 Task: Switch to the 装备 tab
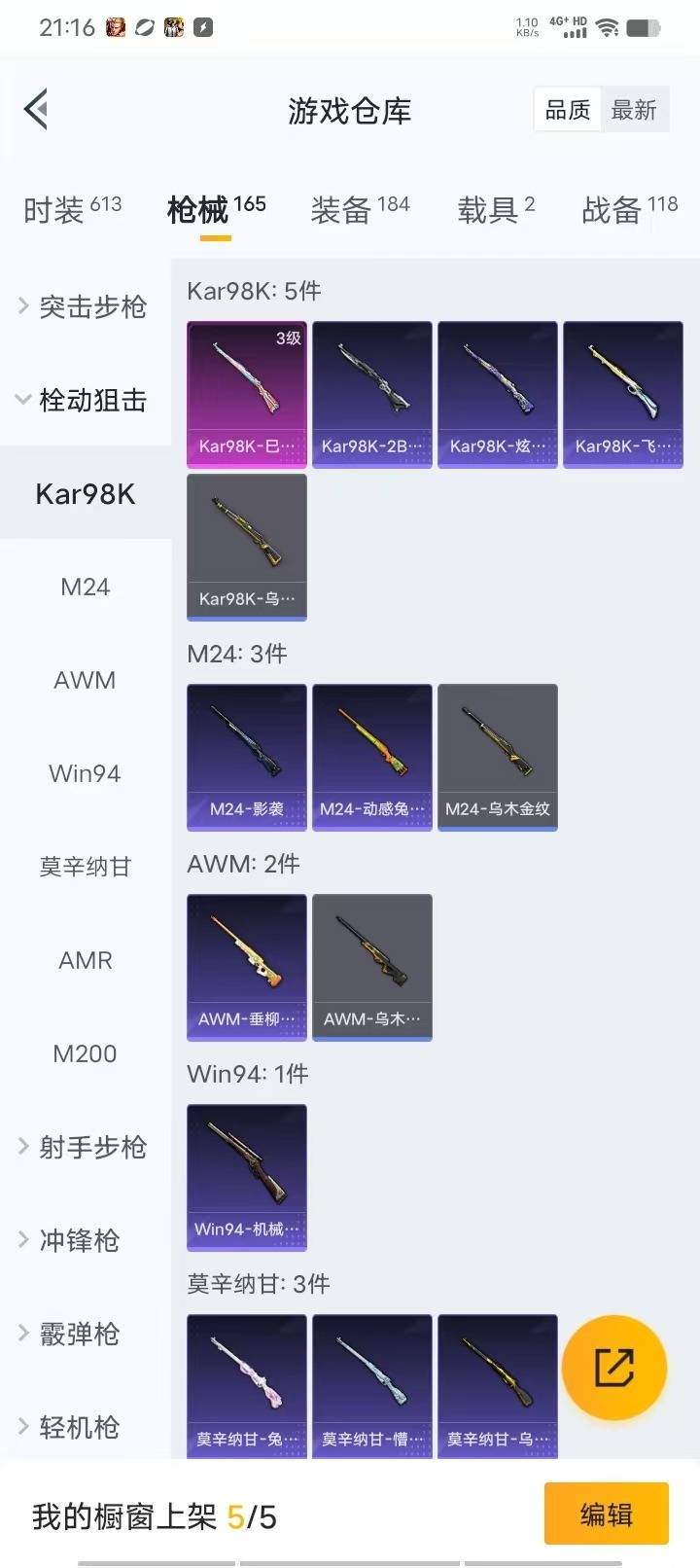pos(360,209)
